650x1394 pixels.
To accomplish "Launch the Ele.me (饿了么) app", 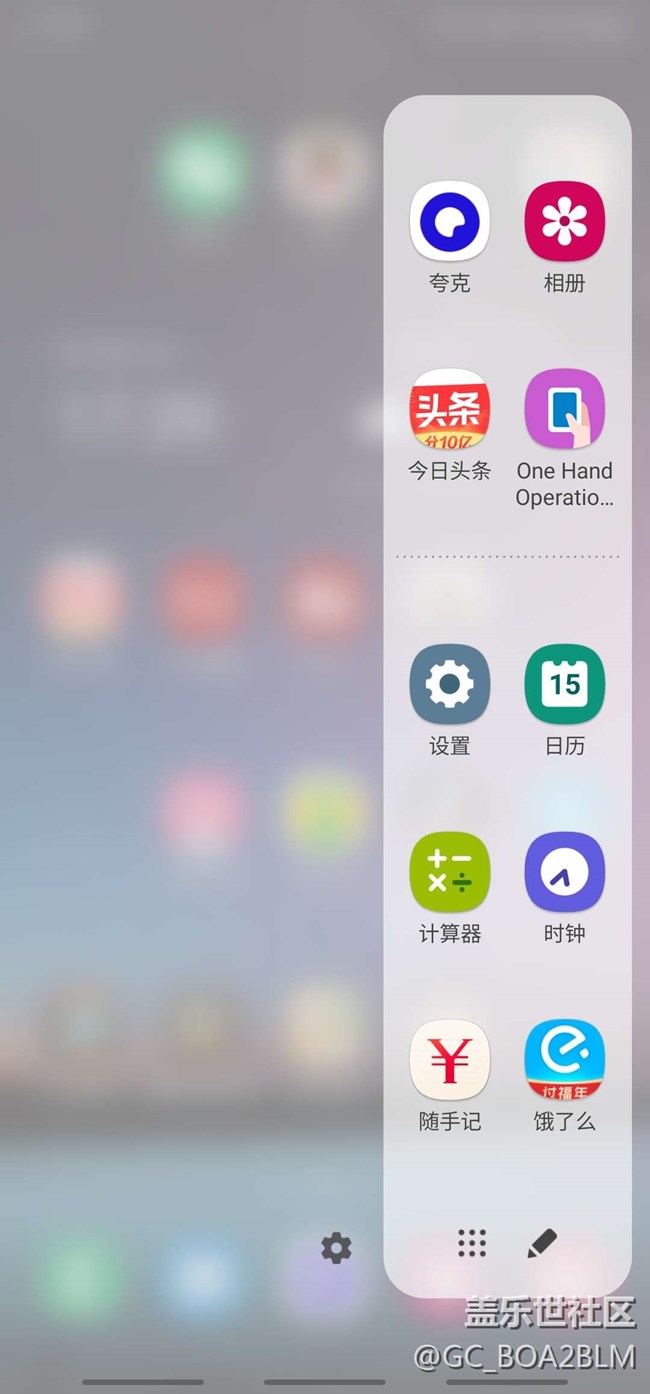I will (x=564, y=1060).
